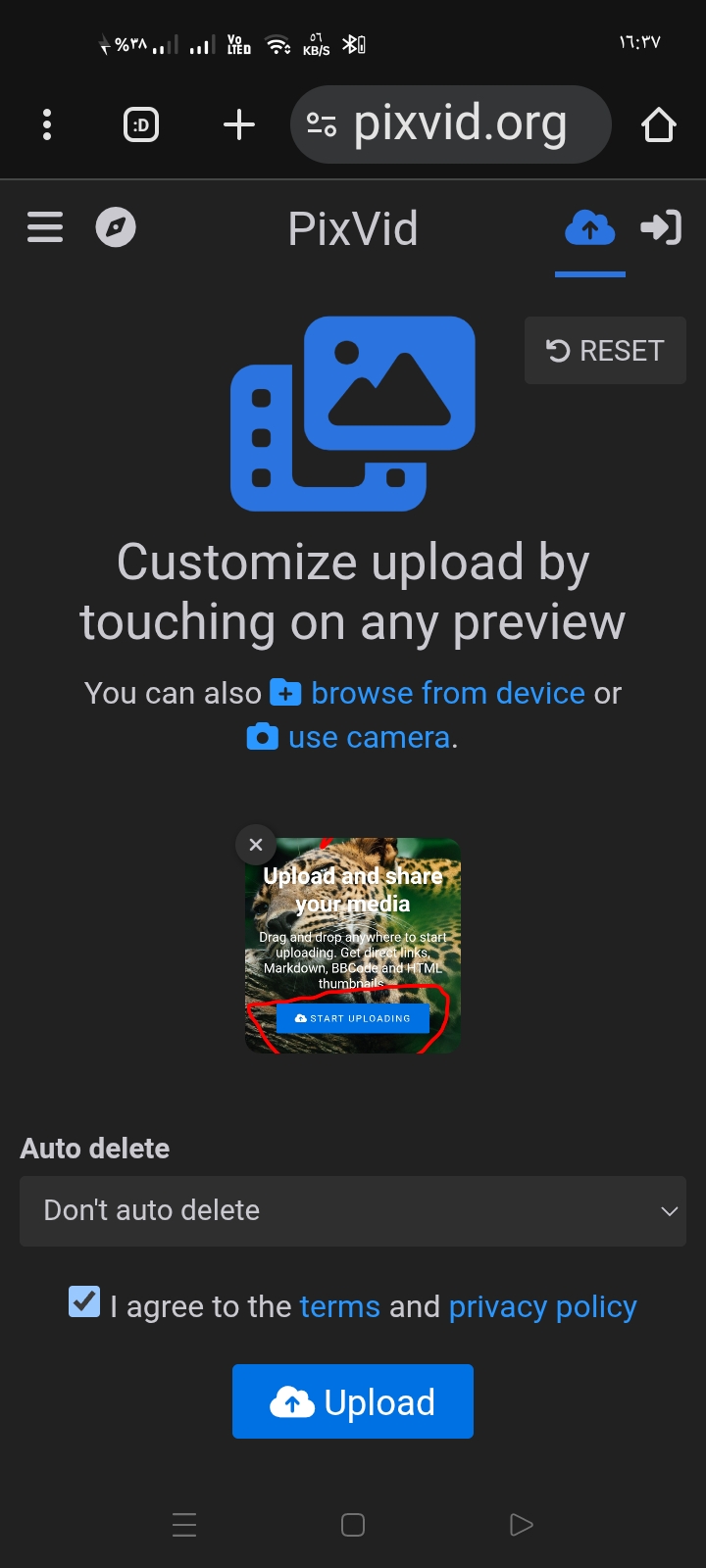
Task: Open the terms link
Action: (x=339, y=1306)
